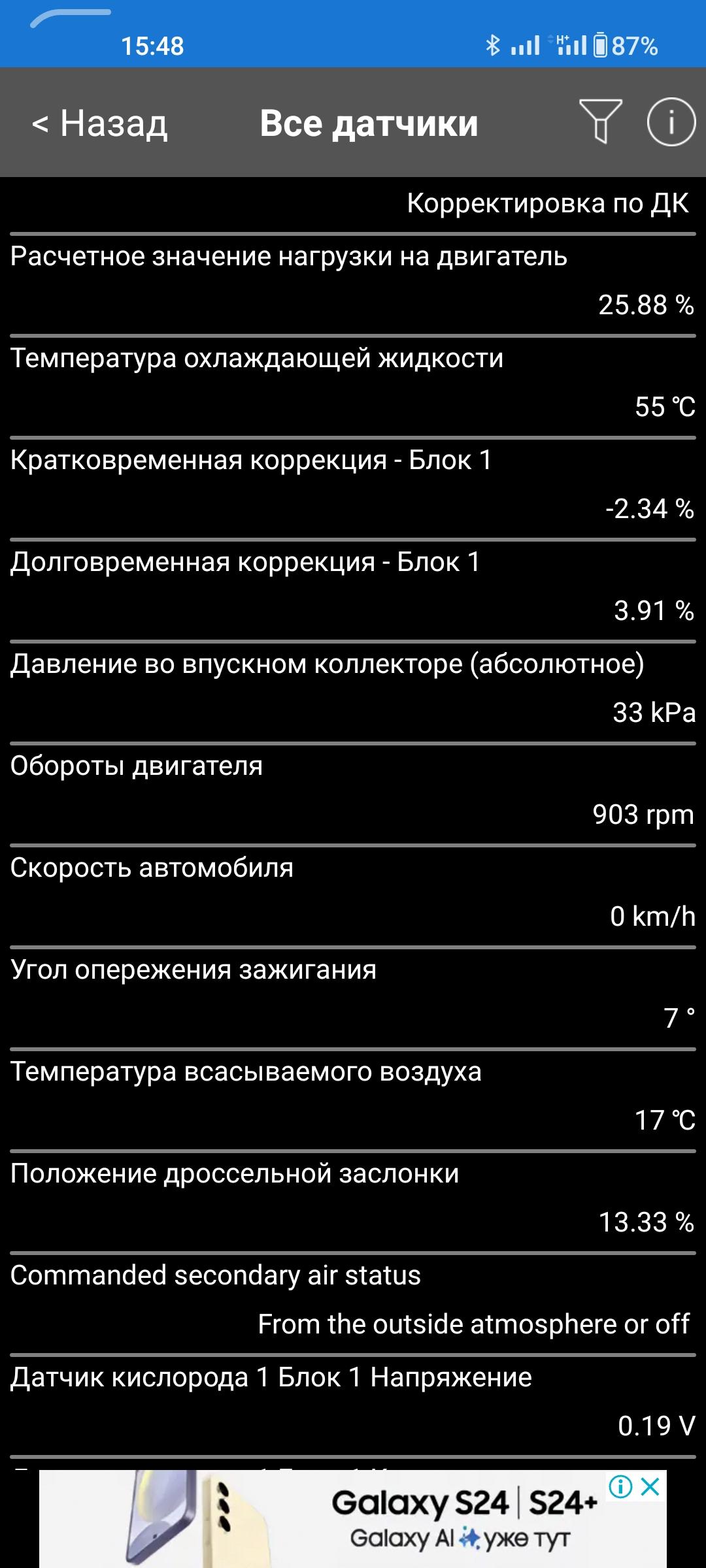The image size is (706, 1568).
Task: Go back via the Назад button
Action: (100, 123)
